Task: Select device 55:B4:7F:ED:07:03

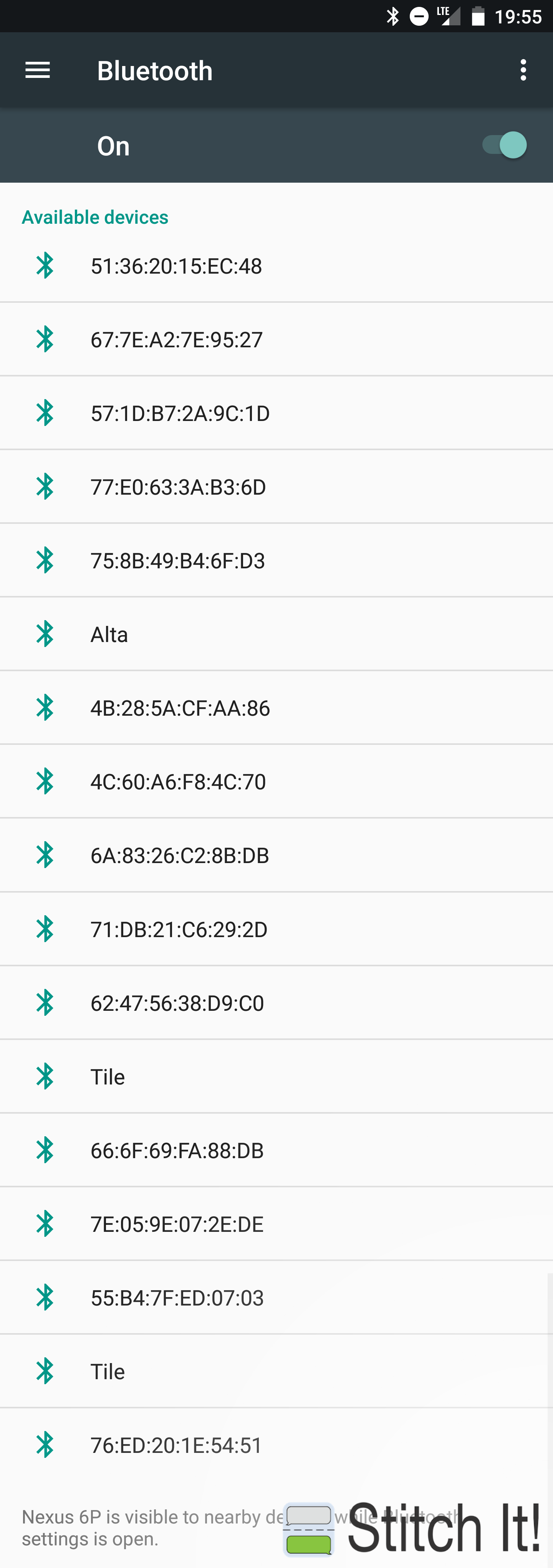Action: coord(177,1298)
